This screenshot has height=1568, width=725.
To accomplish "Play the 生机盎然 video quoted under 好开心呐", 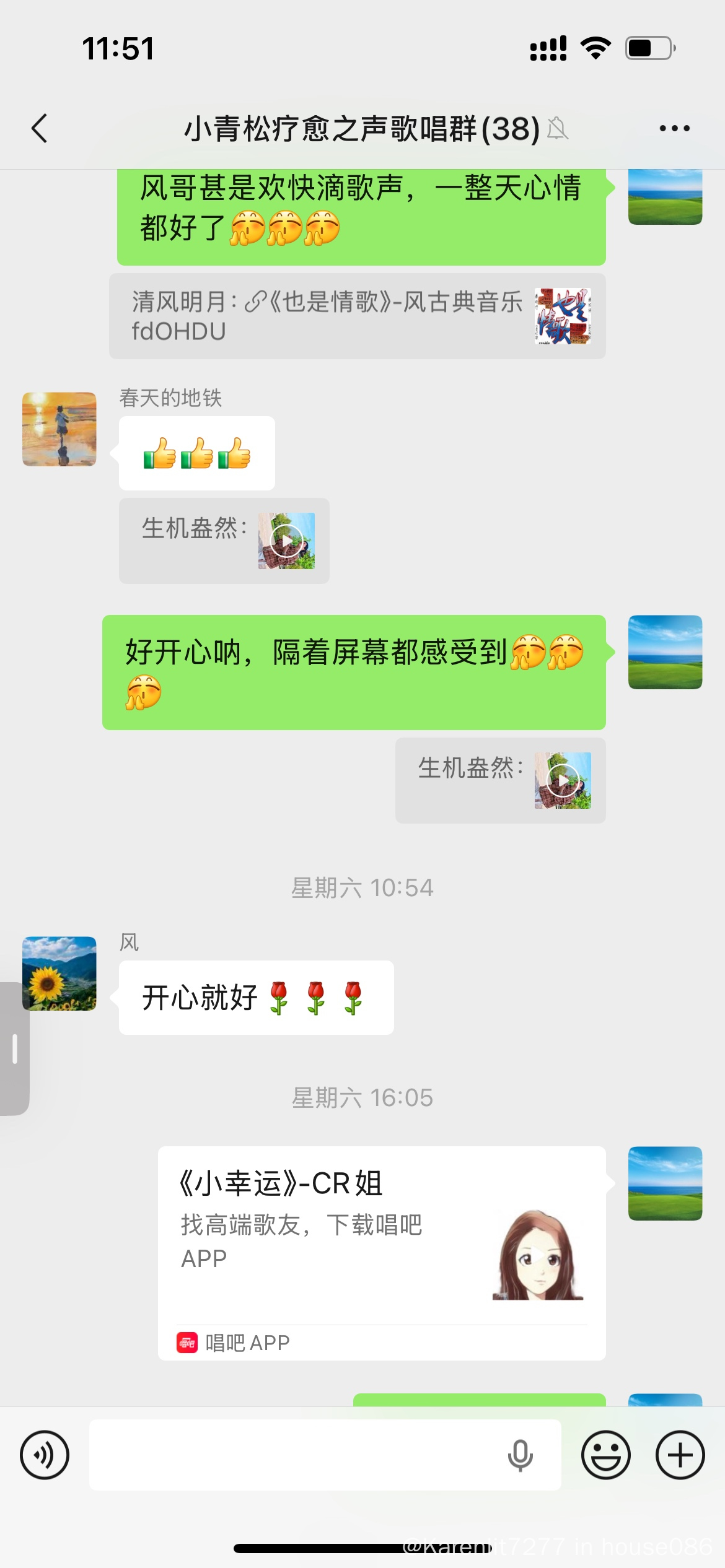I will click(x=563, y=780).
